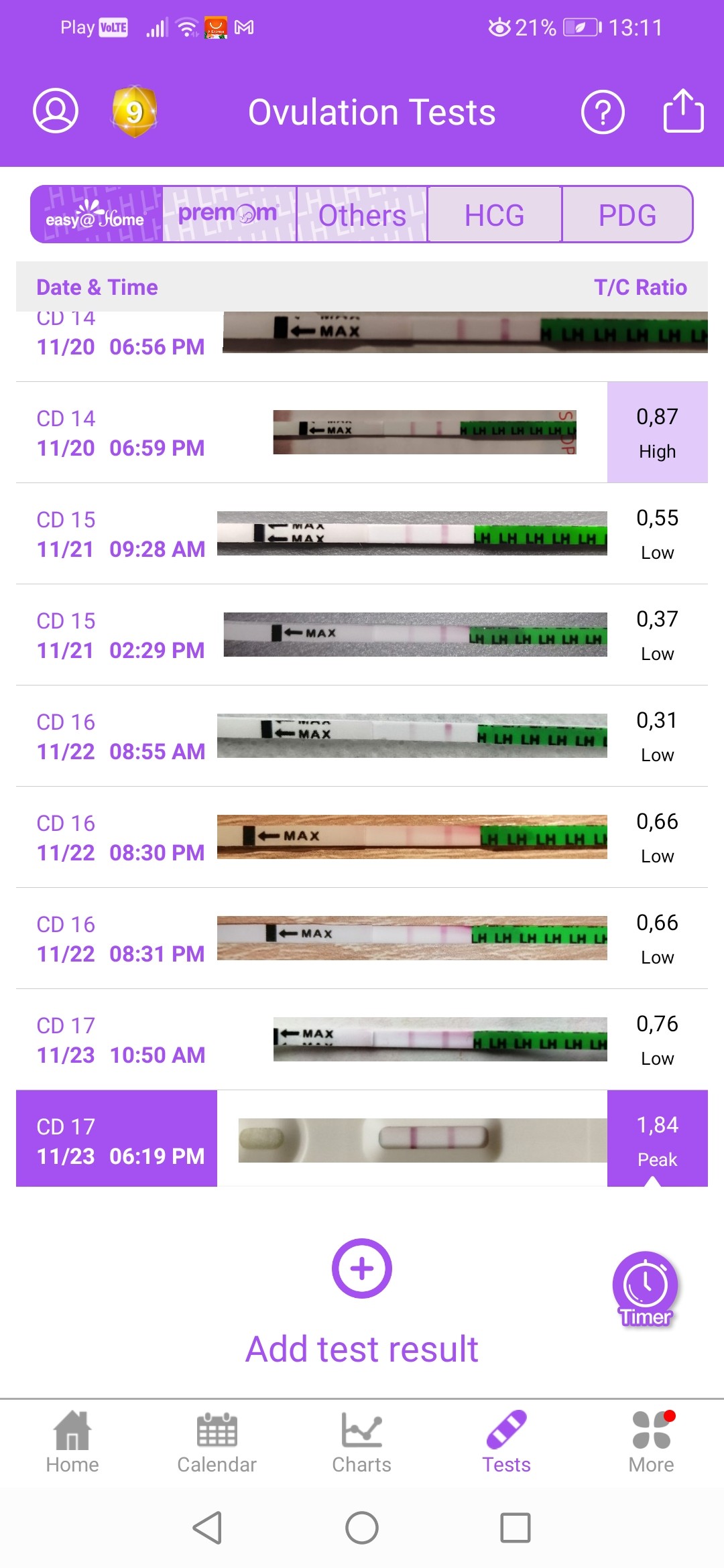Open the 11/22 08:55 AM test entry
Screen dimensions: 724x1568
(x=362, y=736)
